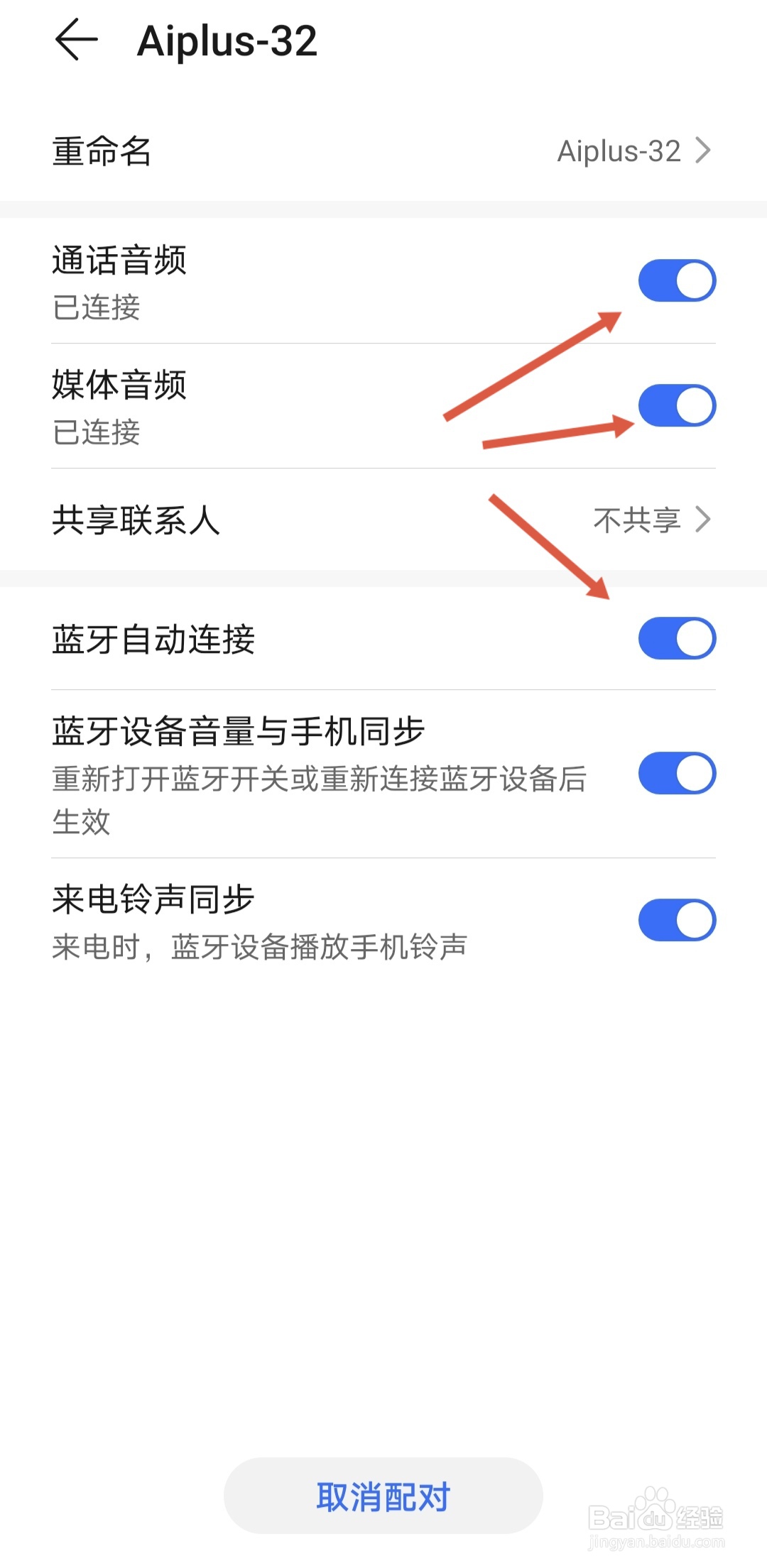Click the Aiplus-32 name to rename it
This screenshot has height=1568, width=767.
[617, 150]
